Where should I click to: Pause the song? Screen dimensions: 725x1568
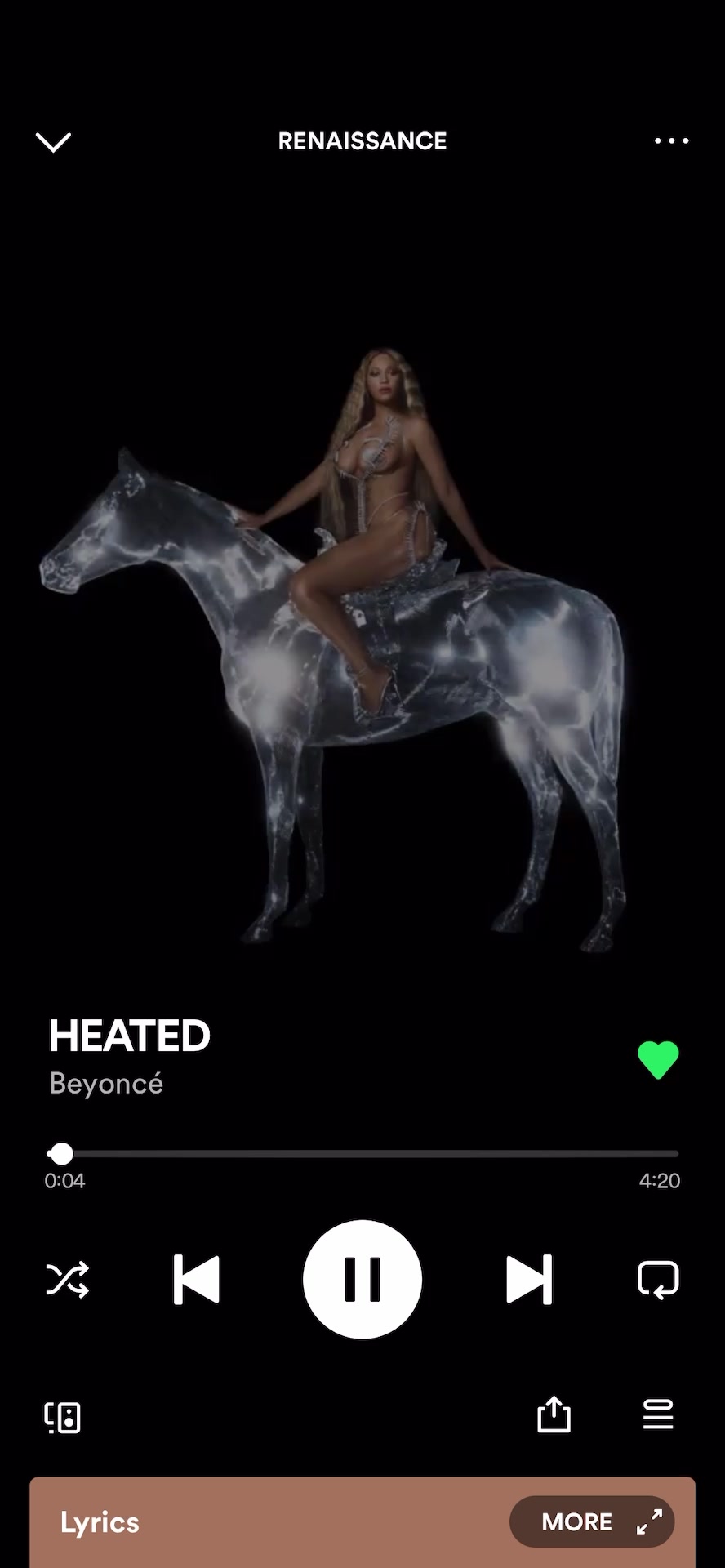click(362, 1279)
